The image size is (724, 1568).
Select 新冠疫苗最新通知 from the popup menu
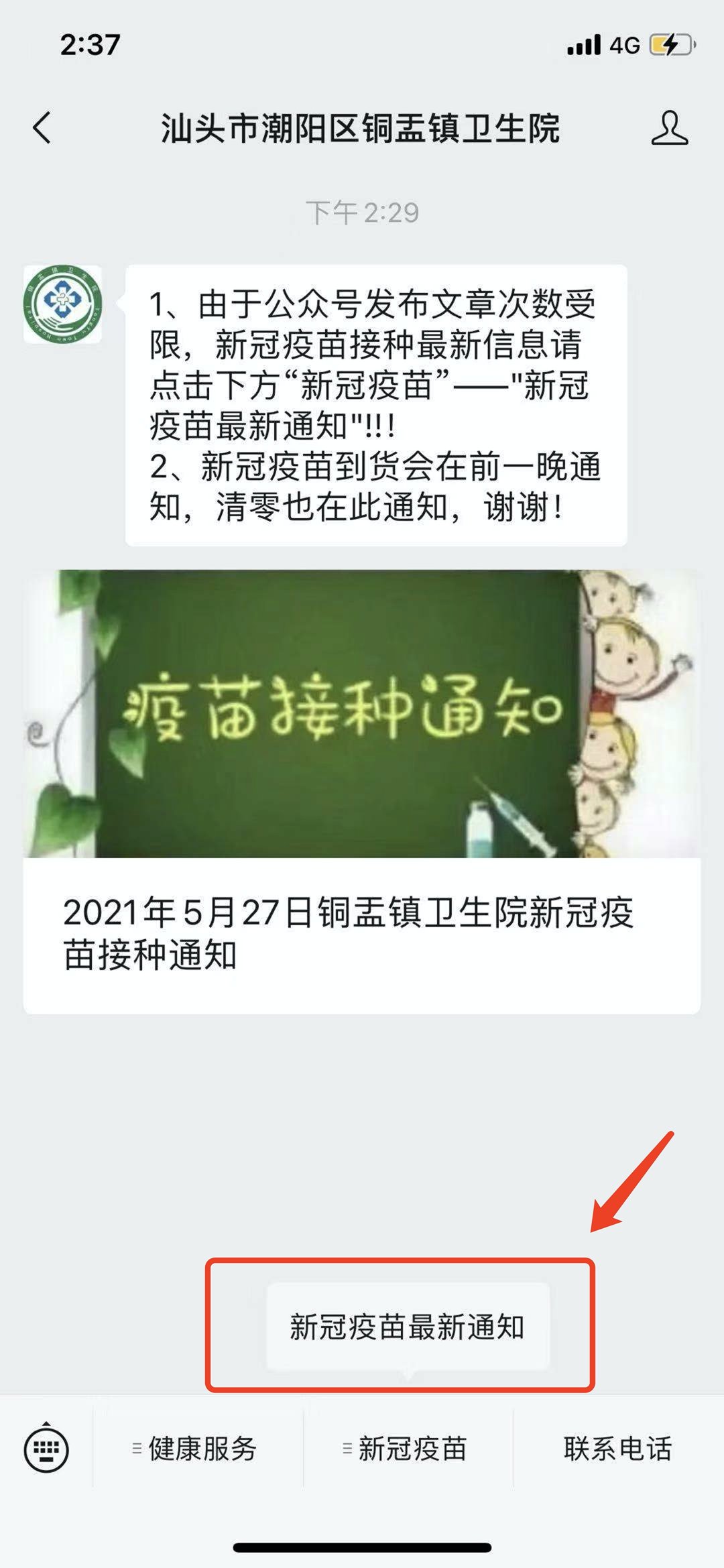point(408,1327)
